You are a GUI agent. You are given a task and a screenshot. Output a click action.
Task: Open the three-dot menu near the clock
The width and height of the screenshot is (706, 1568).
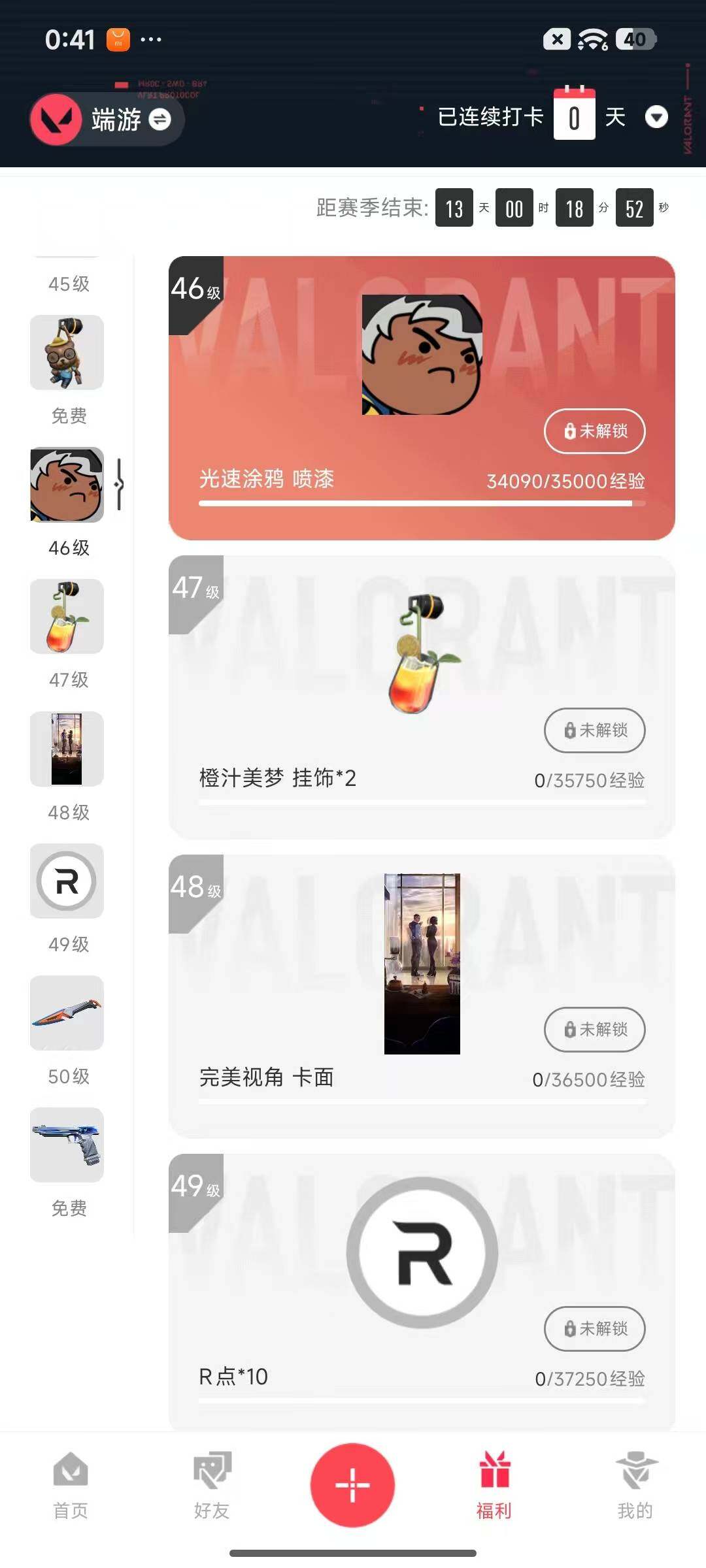coord(150,41)
